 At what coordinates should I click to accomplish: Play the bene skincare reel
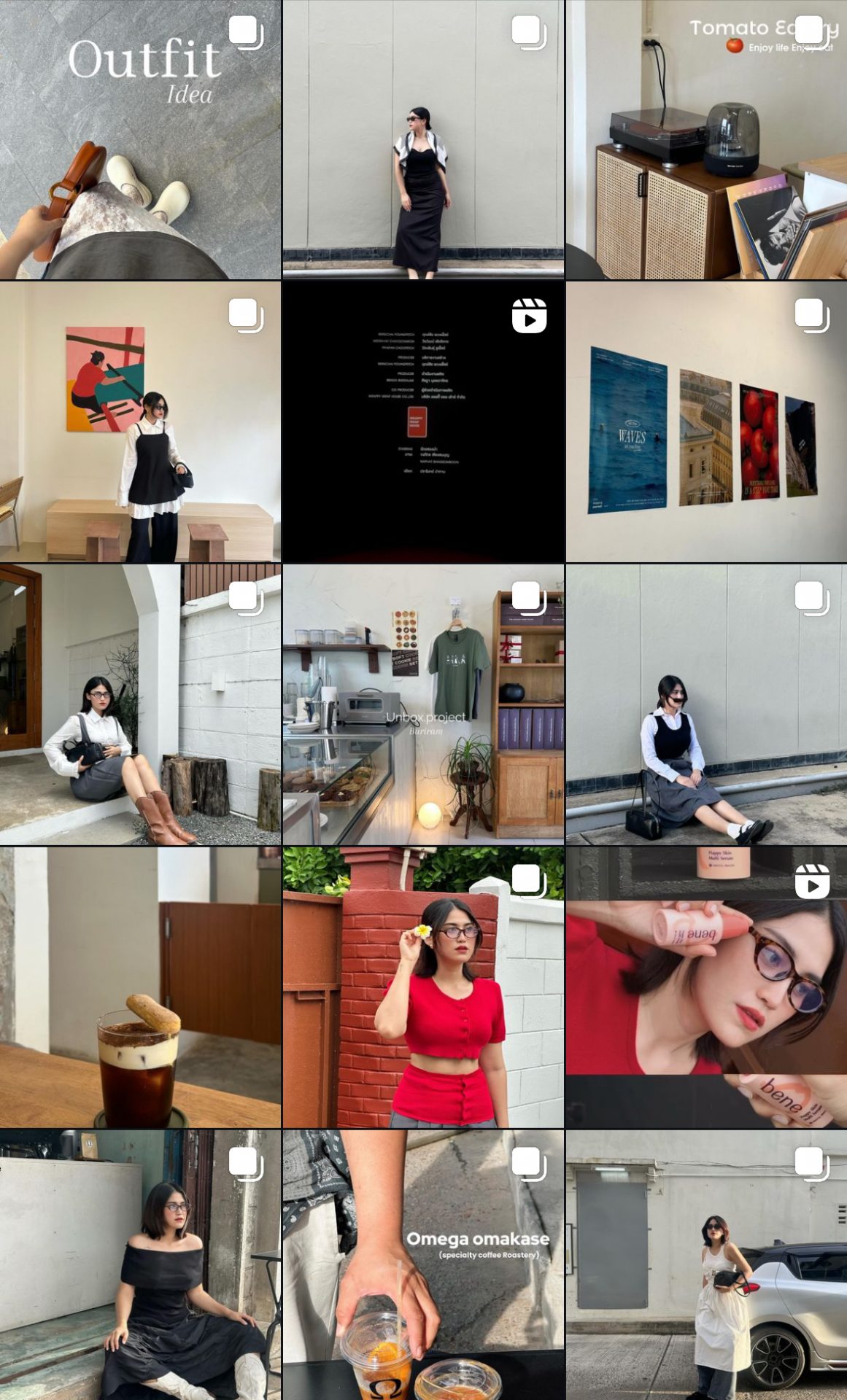coord(706,987)
